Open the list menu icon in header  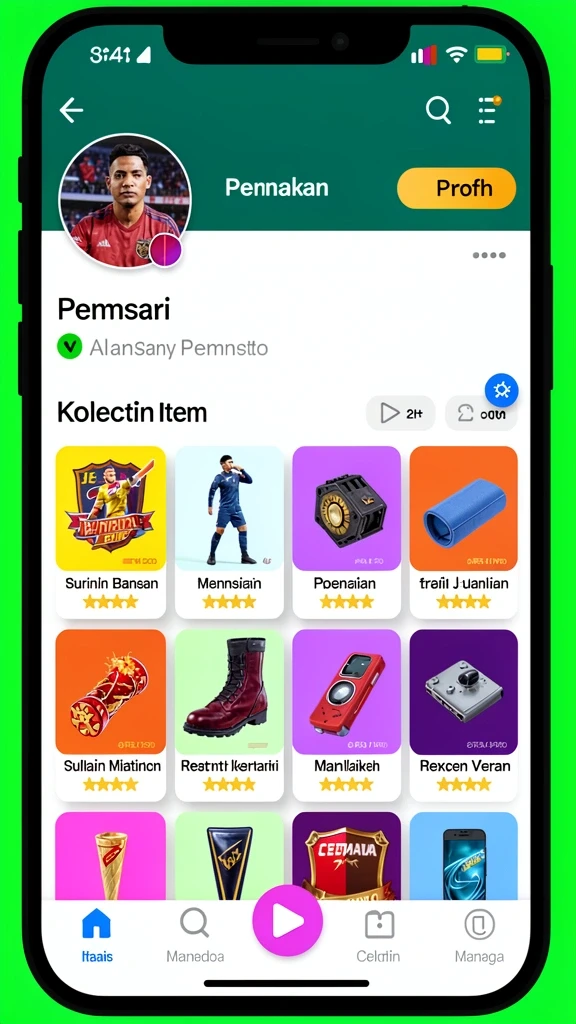coord(488,110)
